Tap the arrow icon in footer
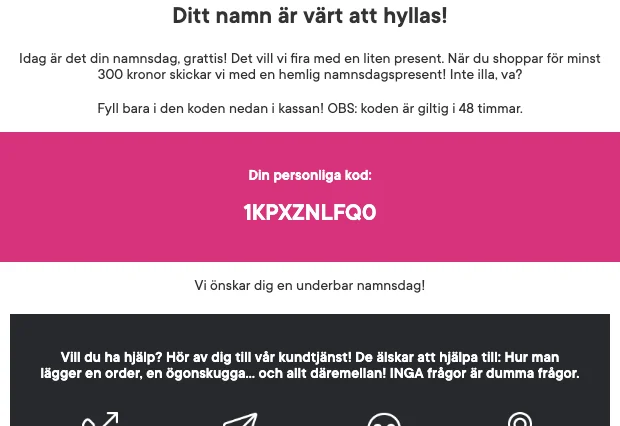The image size is (620, 426). pos(100,419)
